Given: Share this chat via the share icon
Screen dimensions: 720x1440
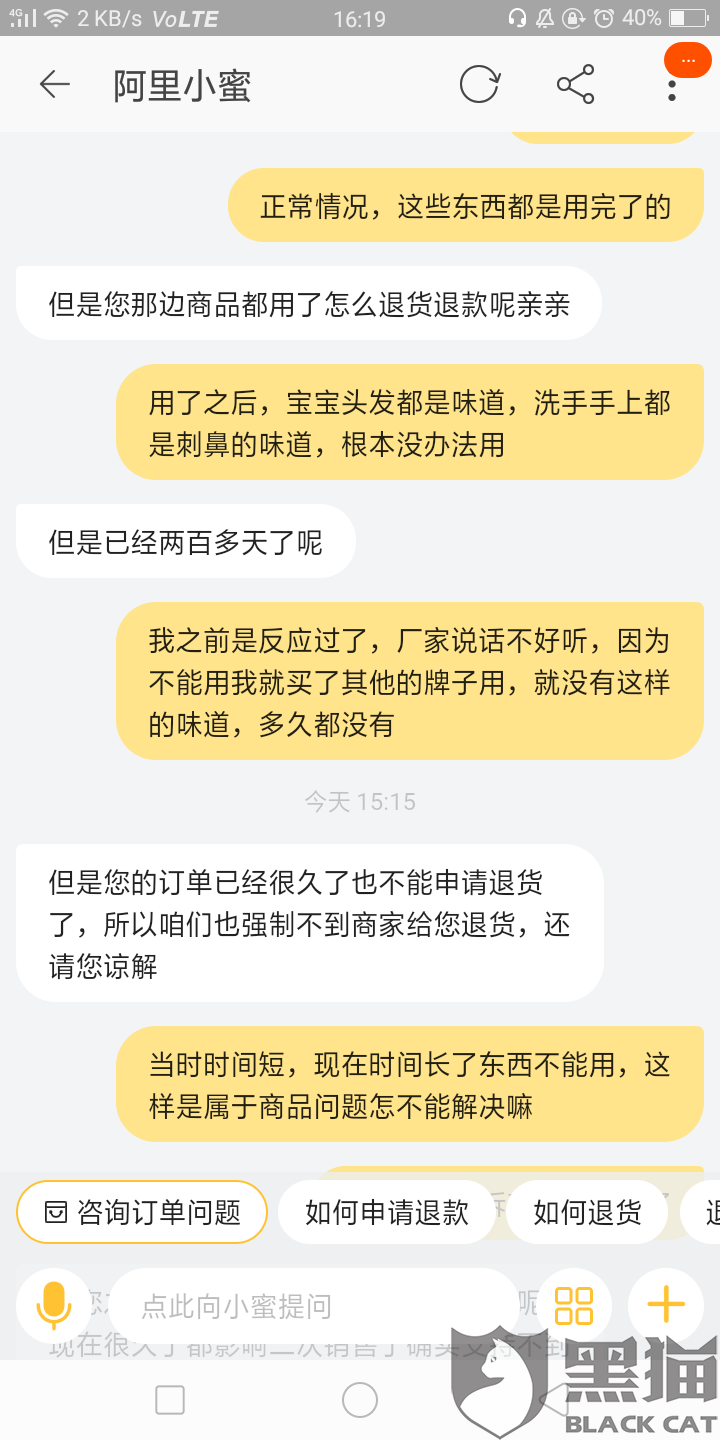Looking at the screenshot, I should [576, 85].
